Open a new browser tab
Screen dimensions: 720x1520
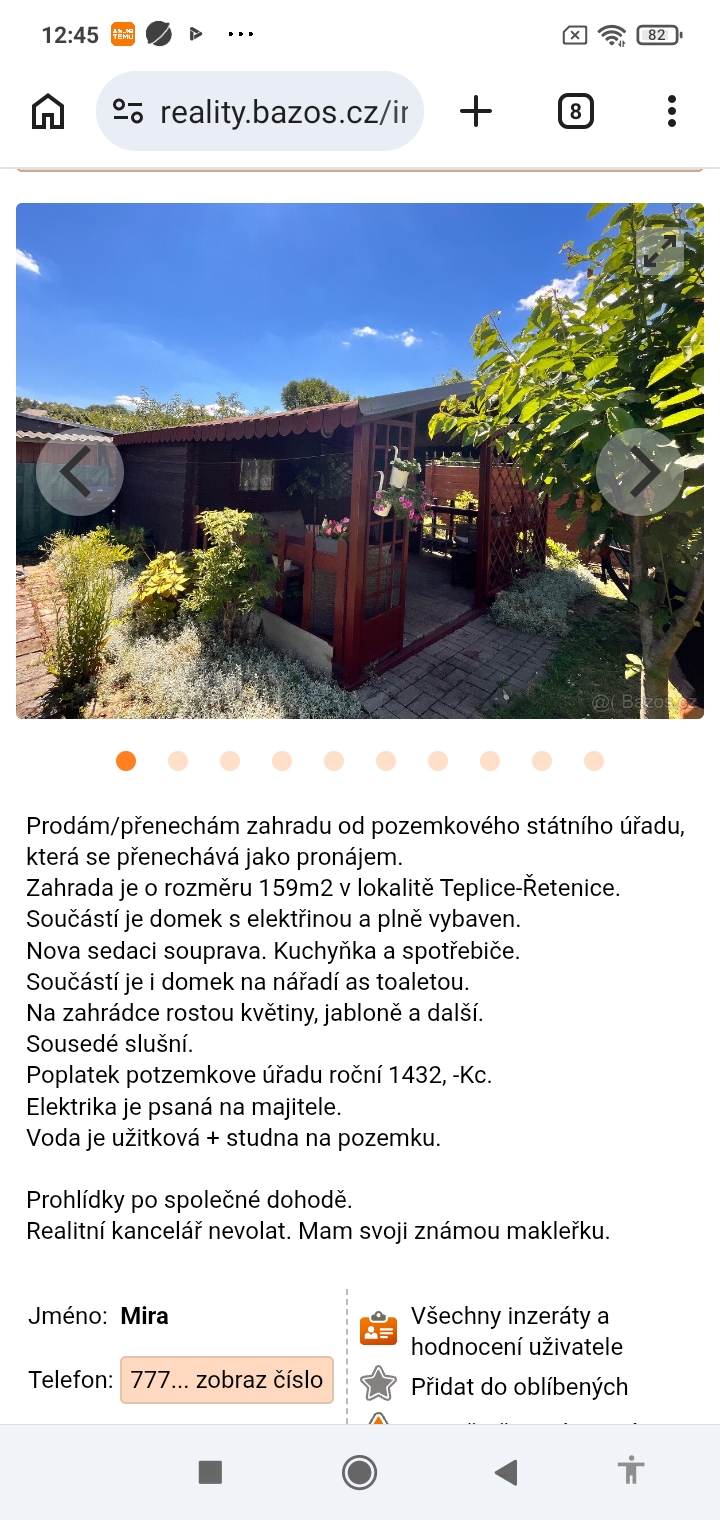(476, 111)
